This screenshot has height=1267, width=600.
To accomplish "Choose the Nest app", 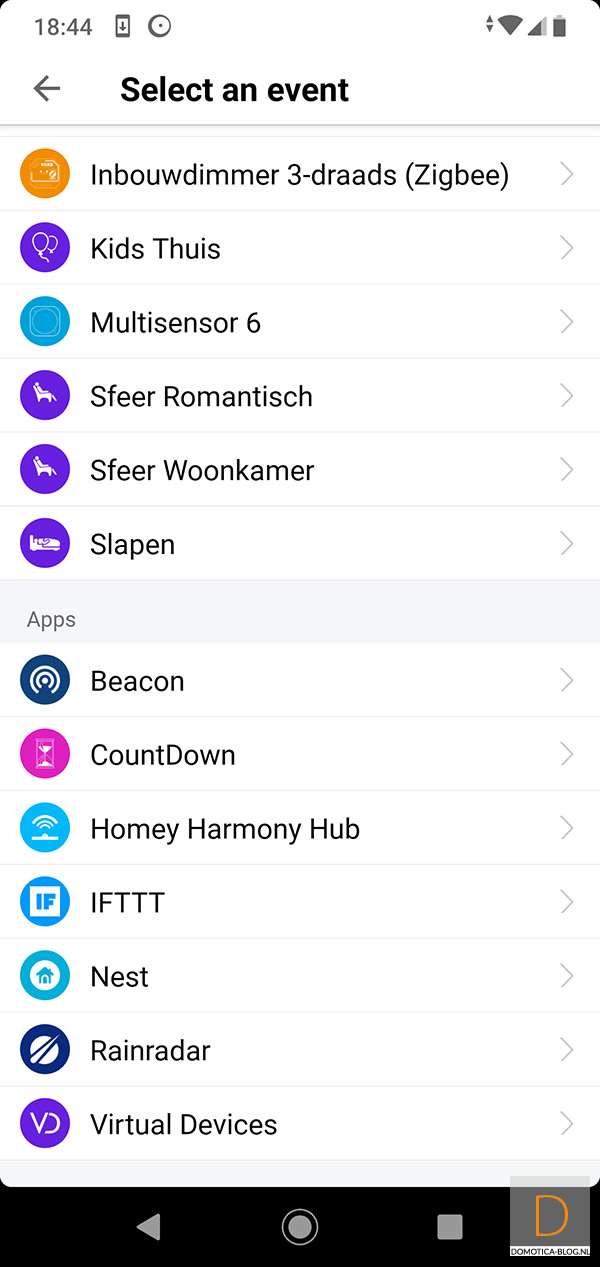I will (x=299, y=977).
